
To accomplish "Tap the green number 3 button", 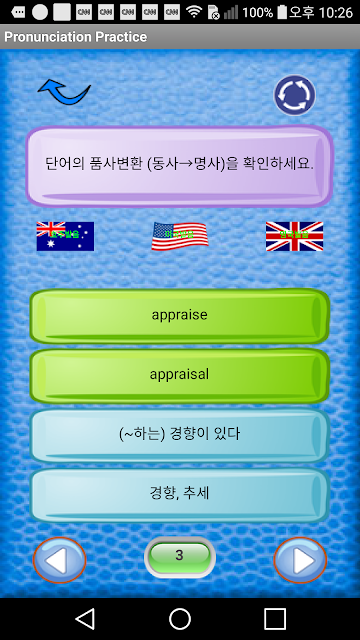I will click(180, 557).
